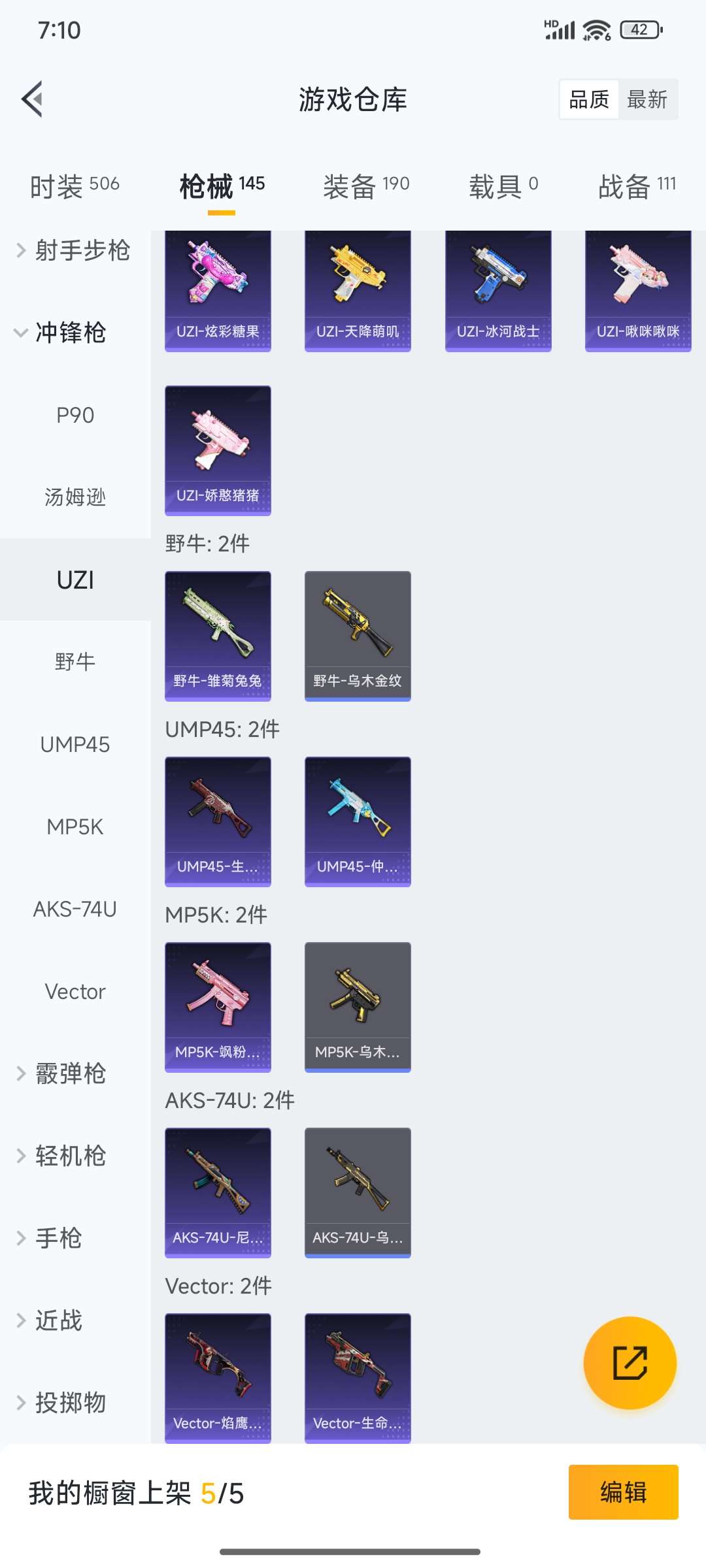Select UZI in the weapon sidebar
Viewport: 706px width, 1568px height.
[74, 580]
